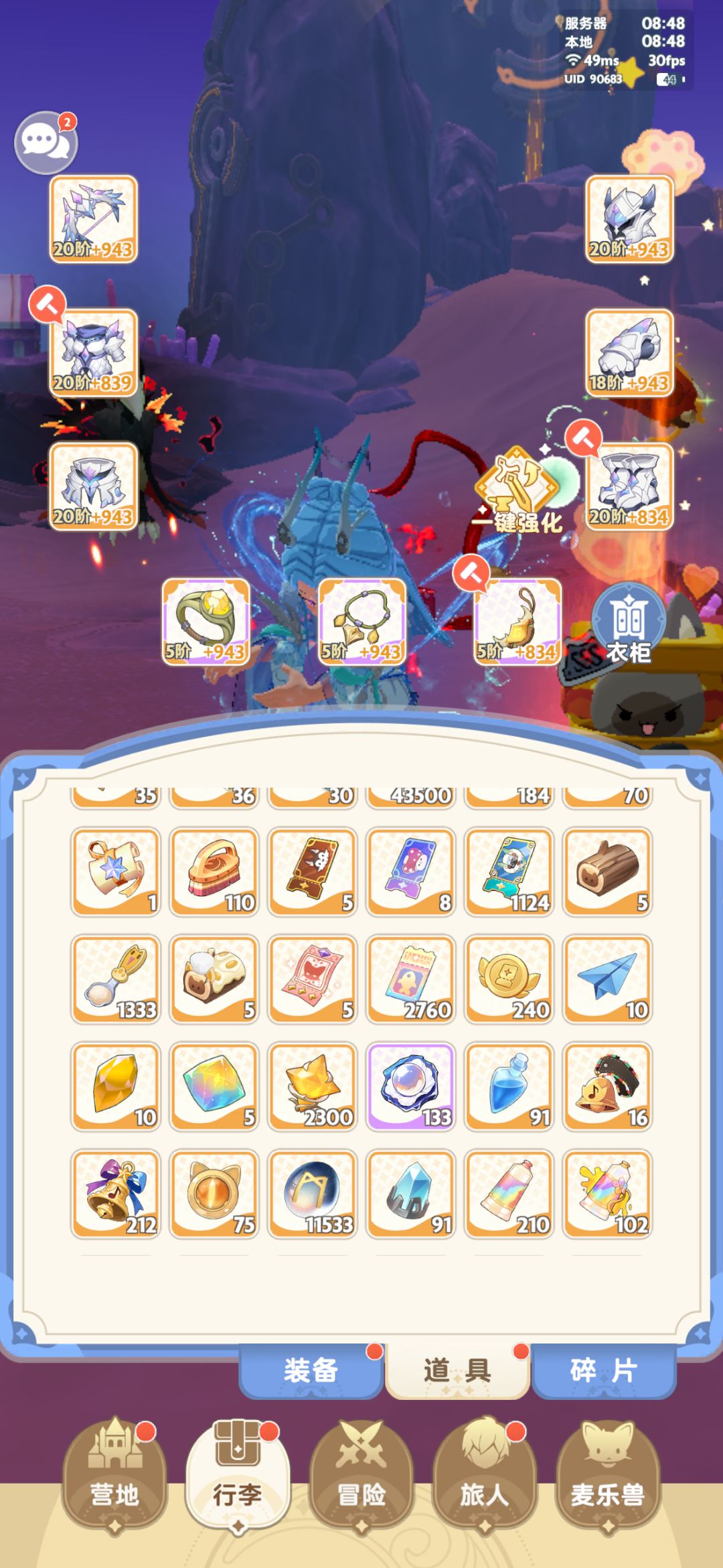The width and height of the screenshot is (723, 1568).
Task: Select the 道具 items tab
Action: click(x=457, y=1370)
